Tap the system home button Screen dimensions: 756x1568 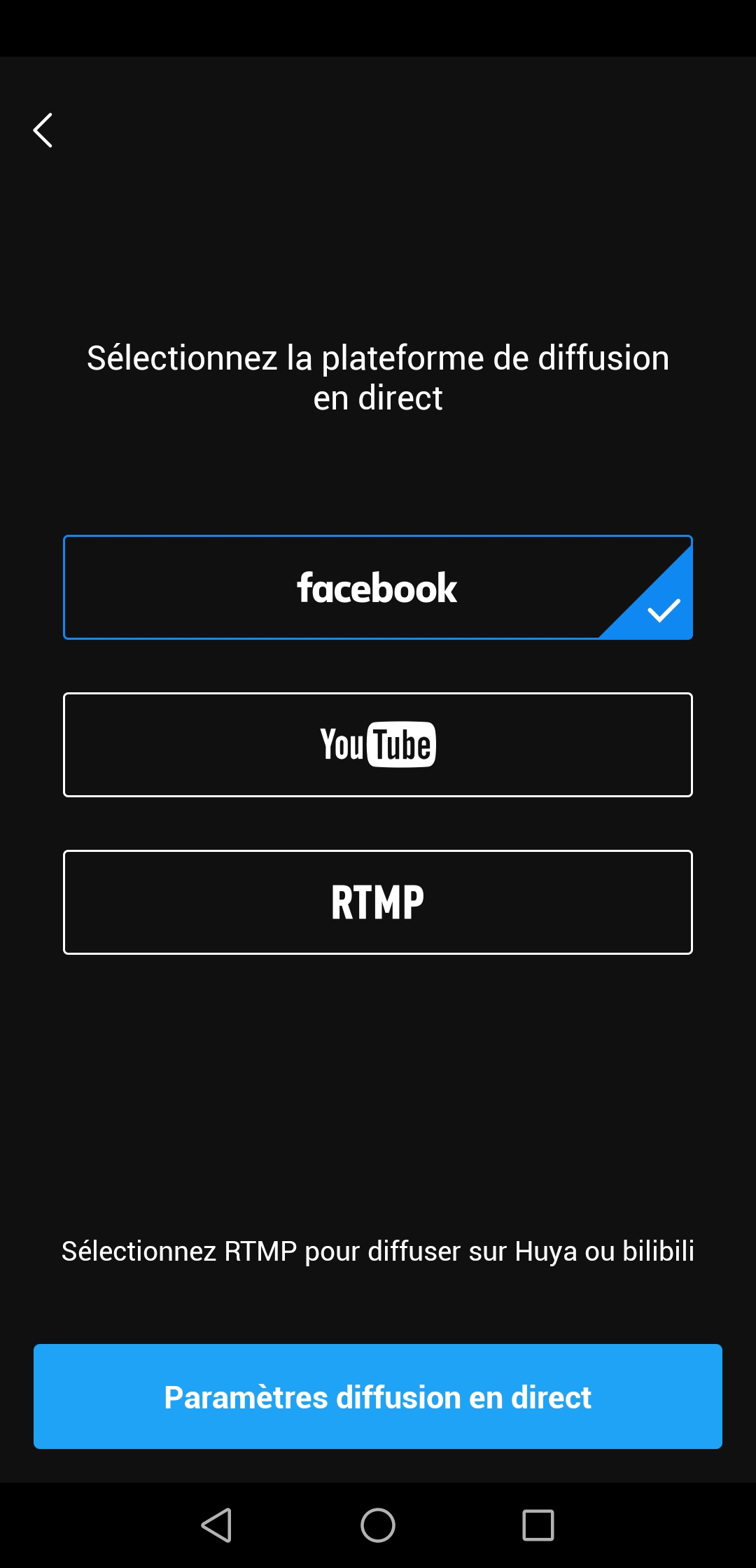click(x=378, y=1525)
